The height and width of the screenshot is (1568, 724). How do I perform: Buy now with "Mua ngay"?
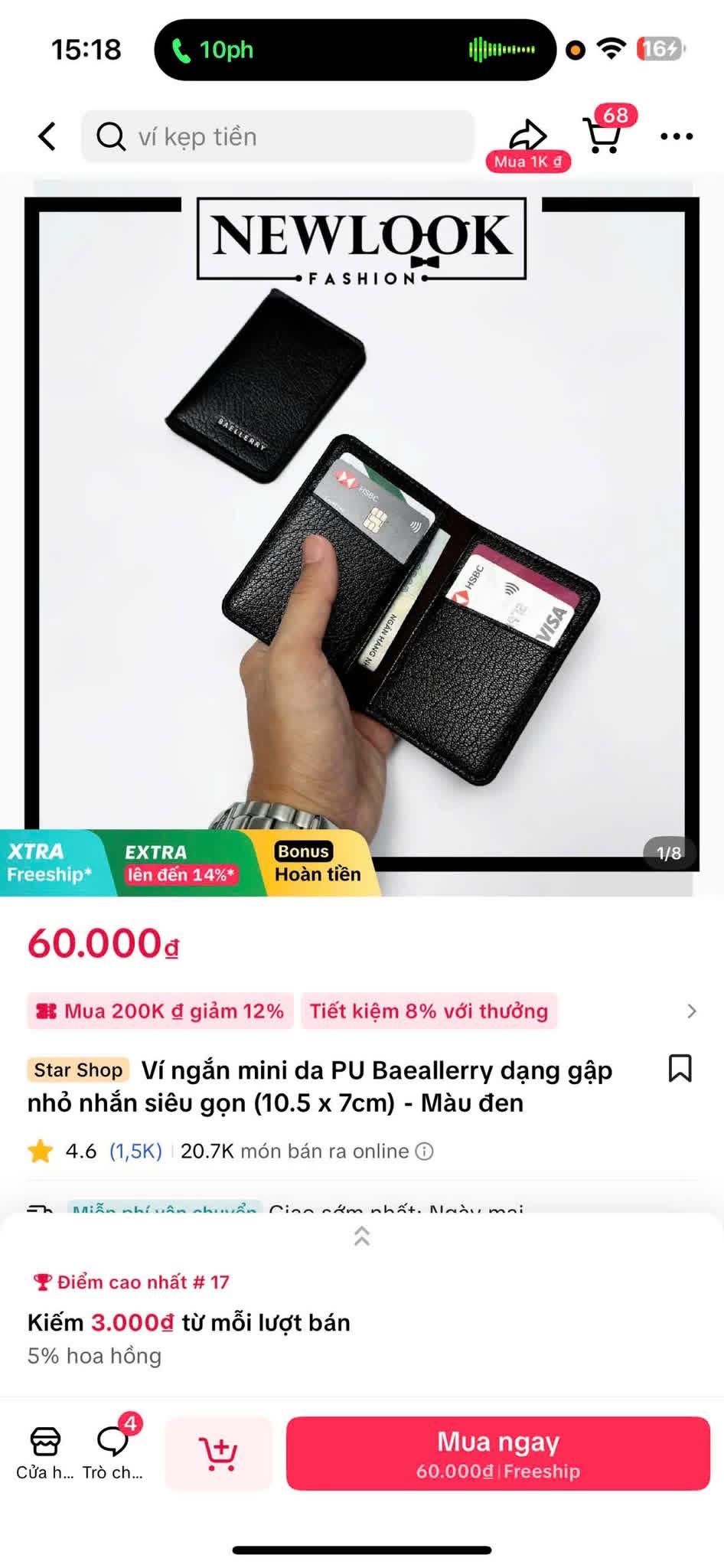pyautogui.click(x=498, y=1453)
